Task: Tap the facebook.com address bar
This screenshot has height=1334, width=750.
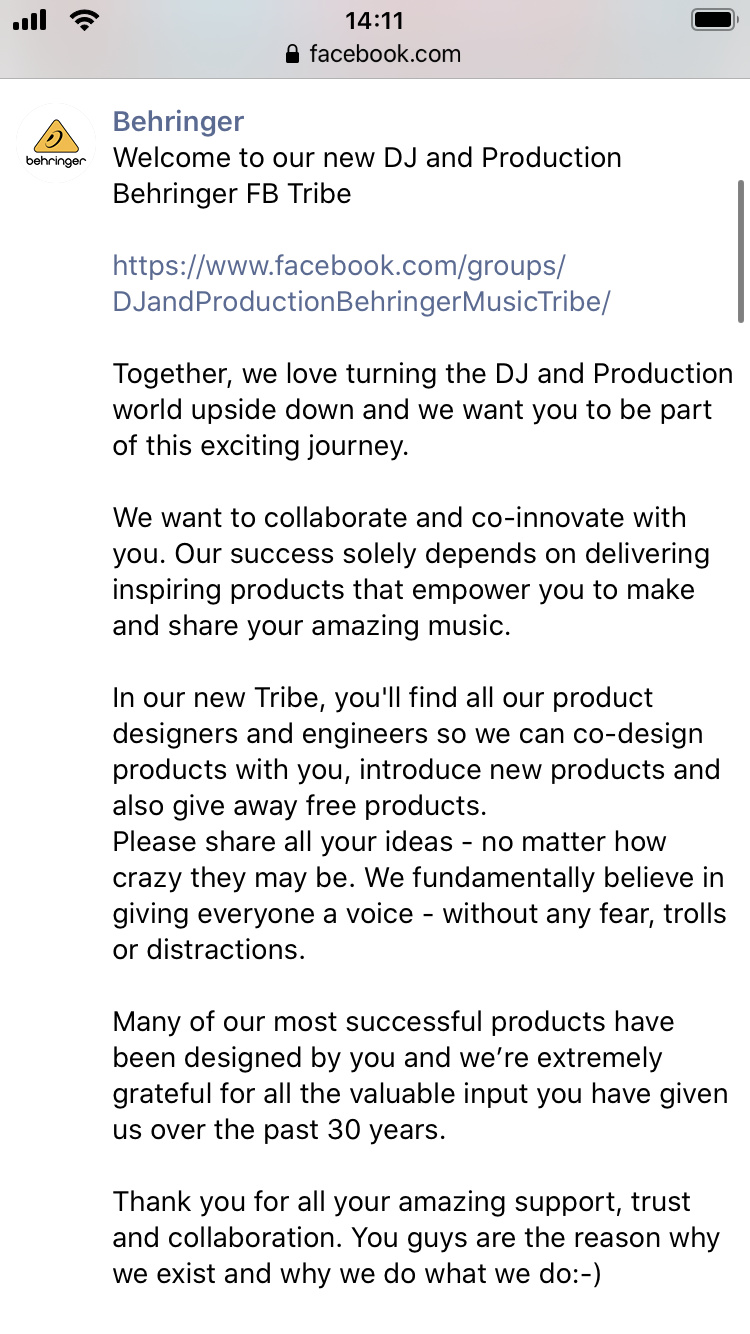Action: (374, 54)
